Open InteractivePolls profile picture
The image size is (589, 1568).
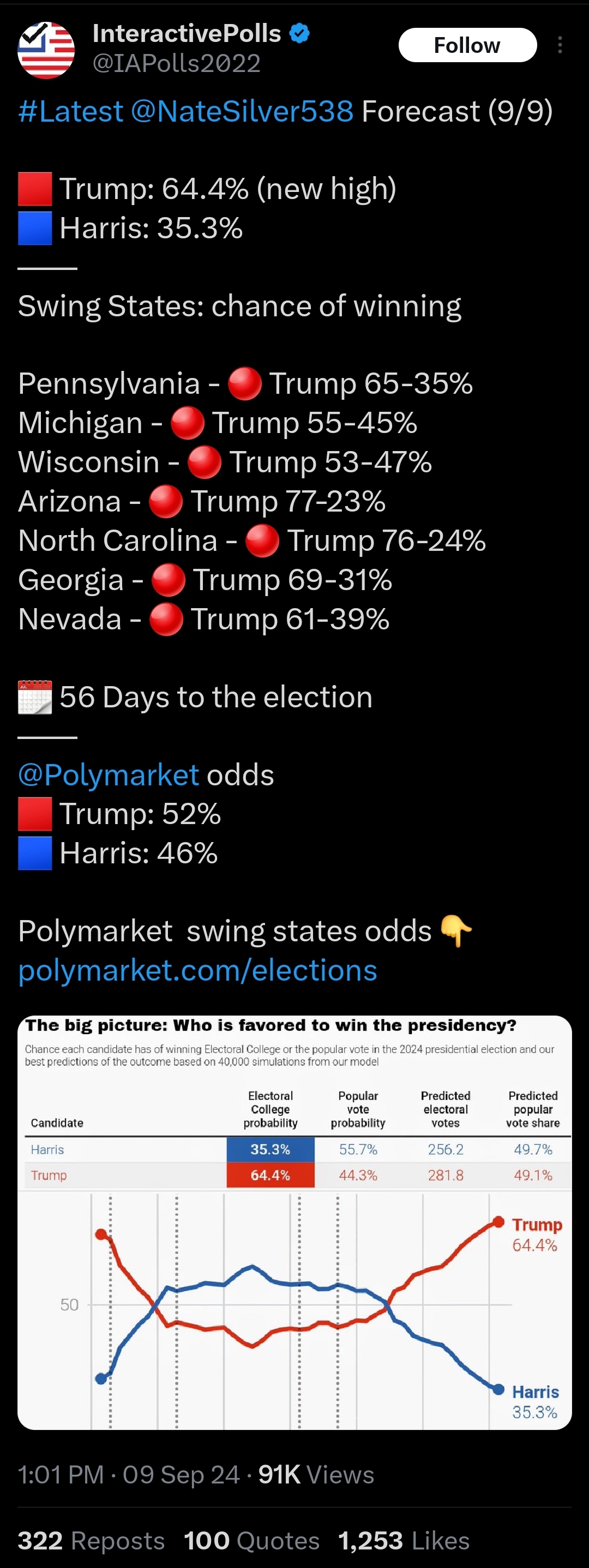click(46, 50)
